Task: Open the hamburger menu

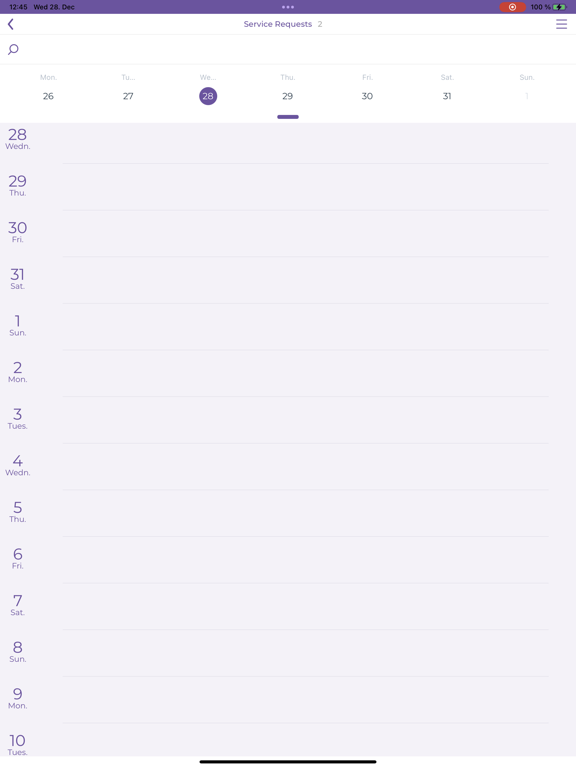Action: coord(561,24)
